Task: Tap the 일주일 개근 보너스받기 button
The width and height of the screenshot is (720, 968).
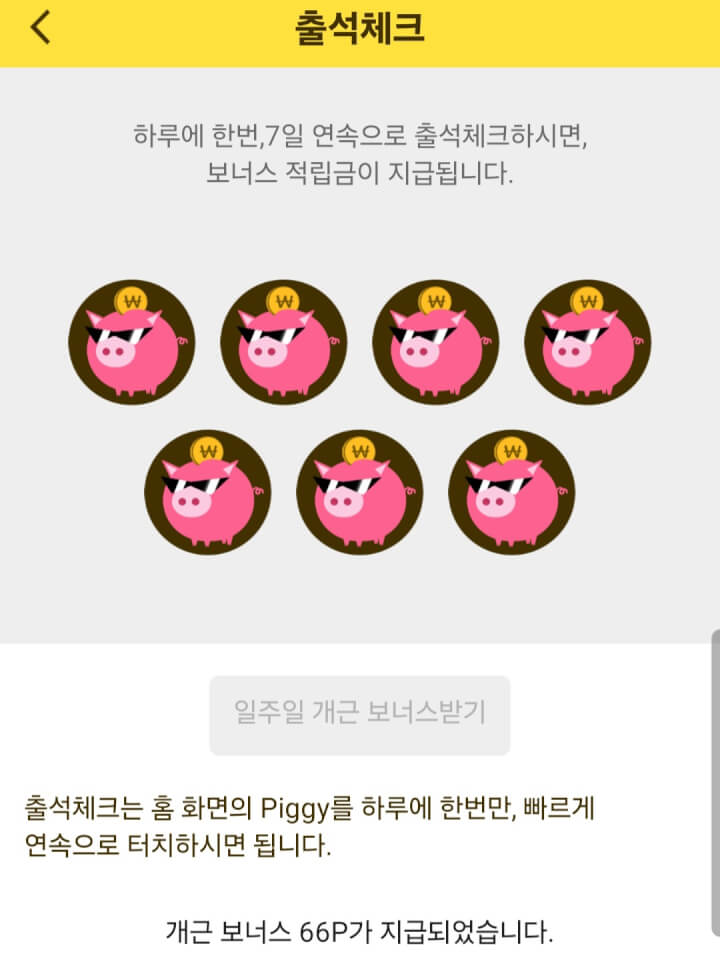Action: coord(359,714)
